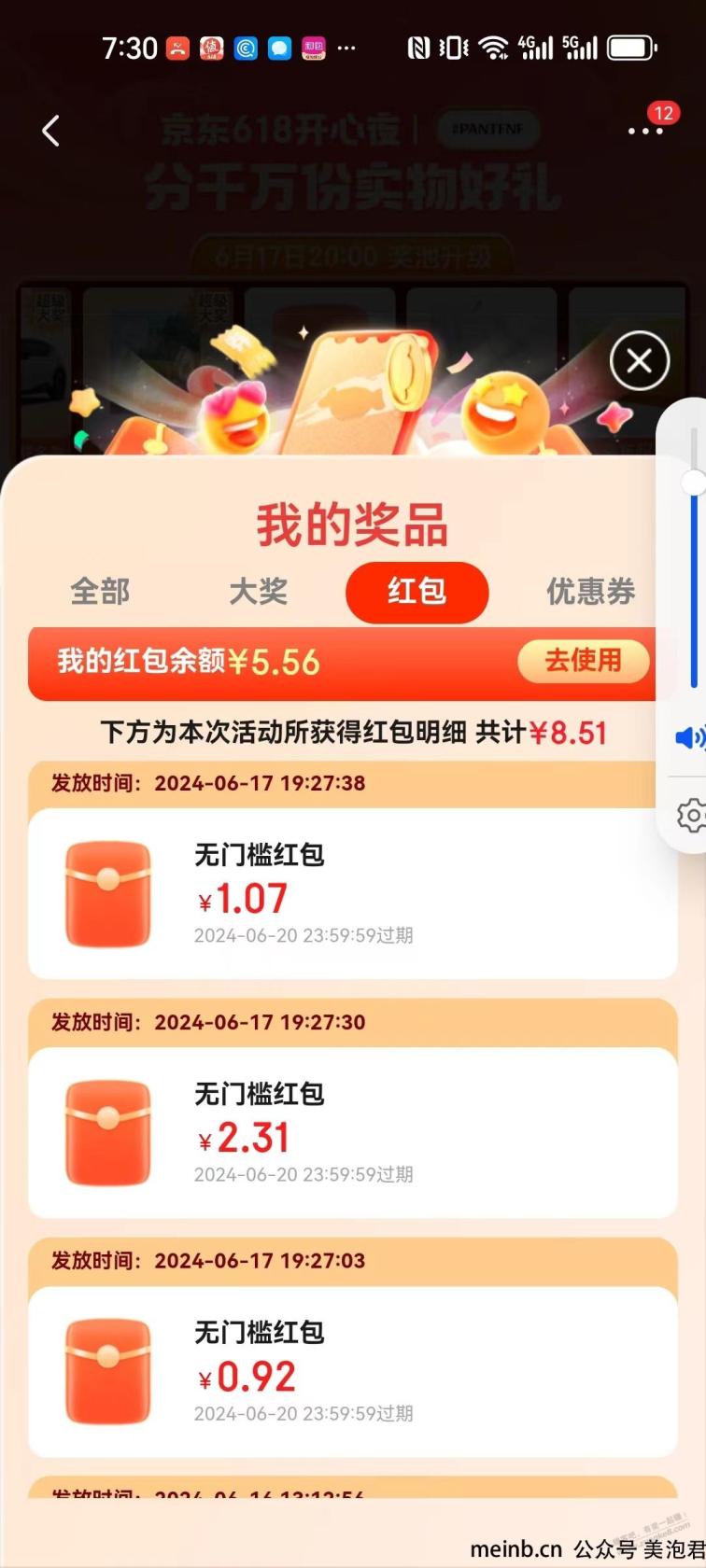The width and height of the screenshot is (706, 1568).
Task: Open the ¥0.92 无门槛红包 card
Action: (x=353, y=1371)
